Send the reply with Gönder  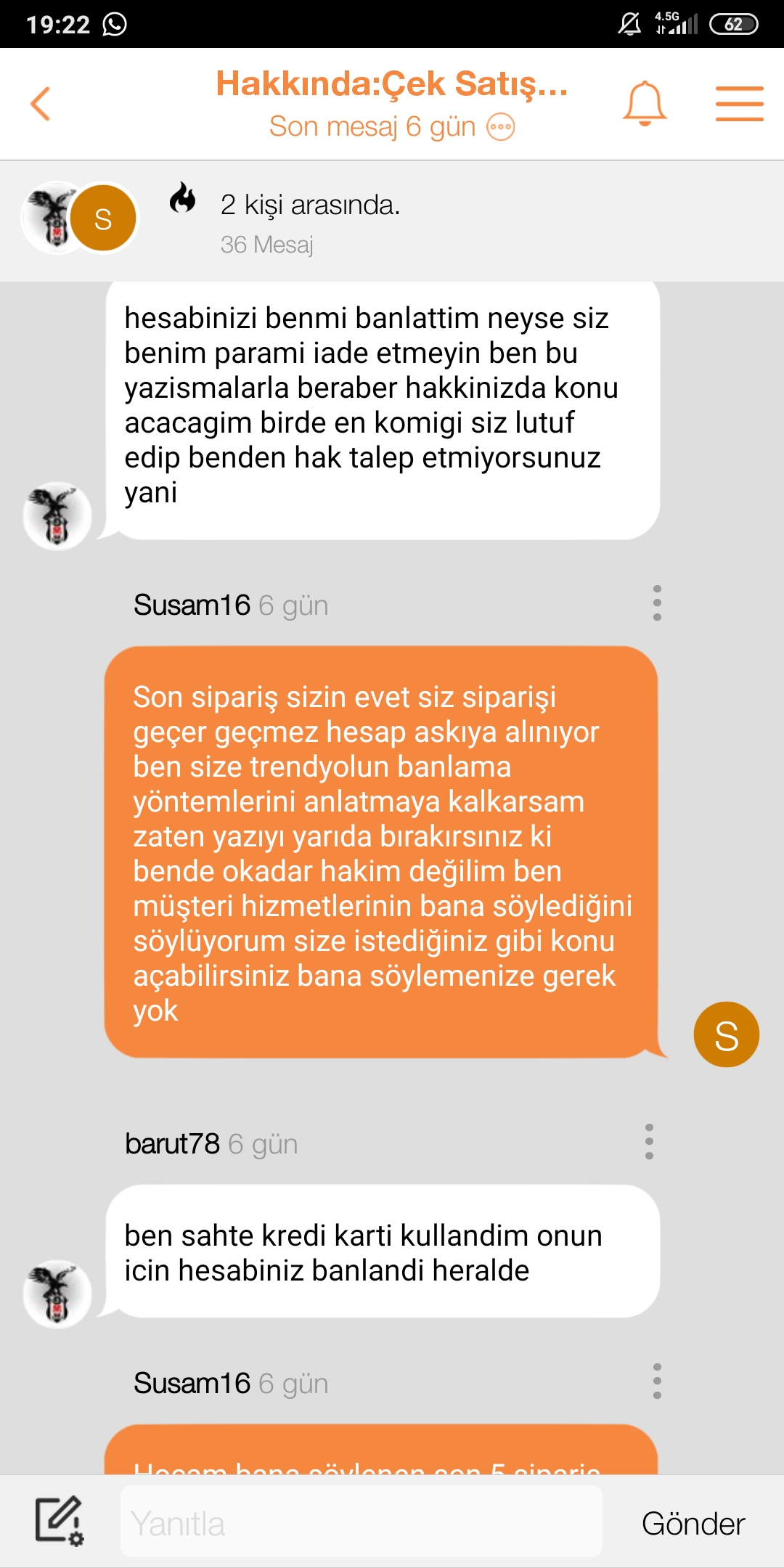coord(693,1524)
